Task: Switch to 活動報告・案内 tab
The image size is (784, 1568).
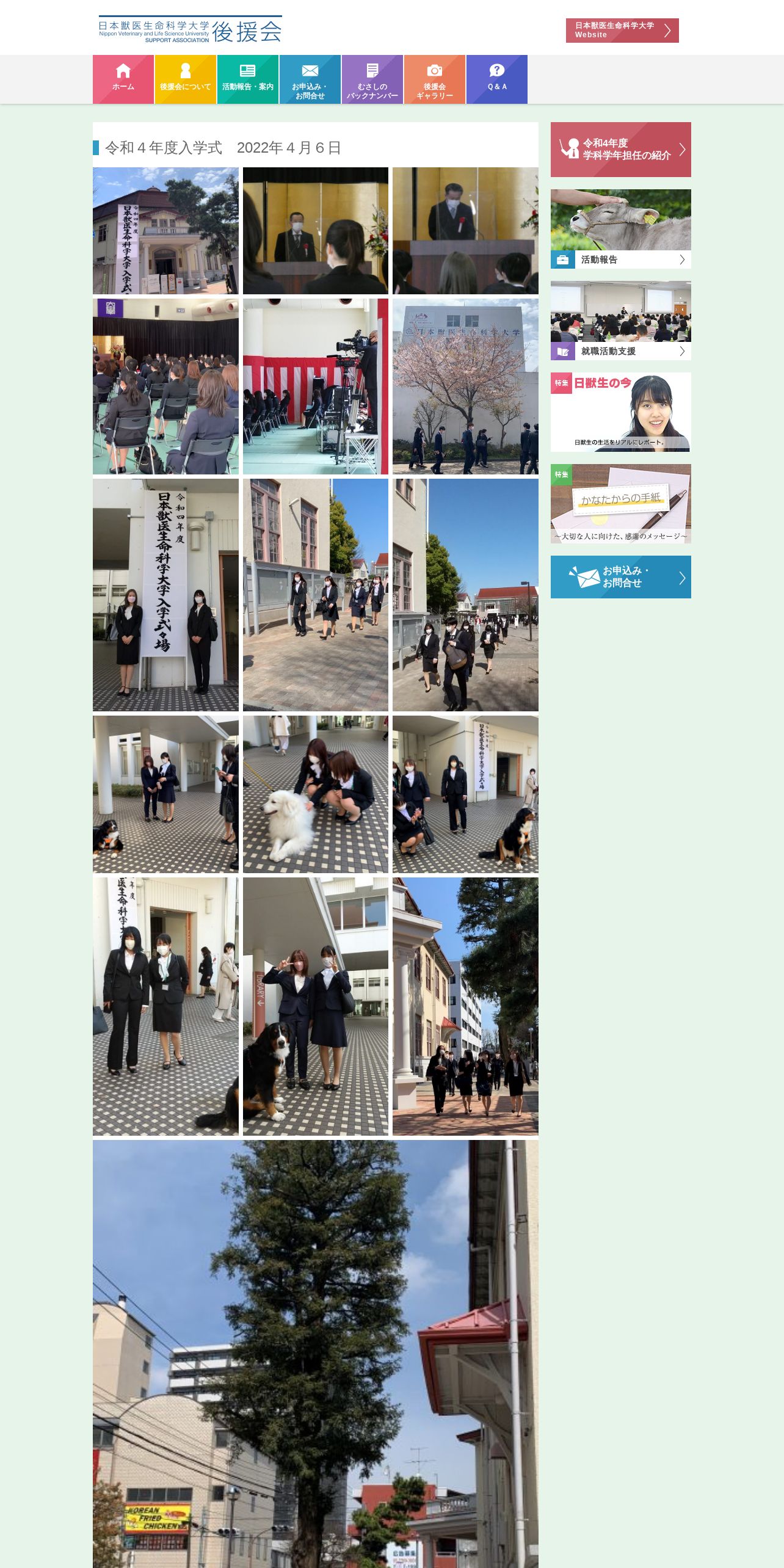Action: tap(248, 79)
